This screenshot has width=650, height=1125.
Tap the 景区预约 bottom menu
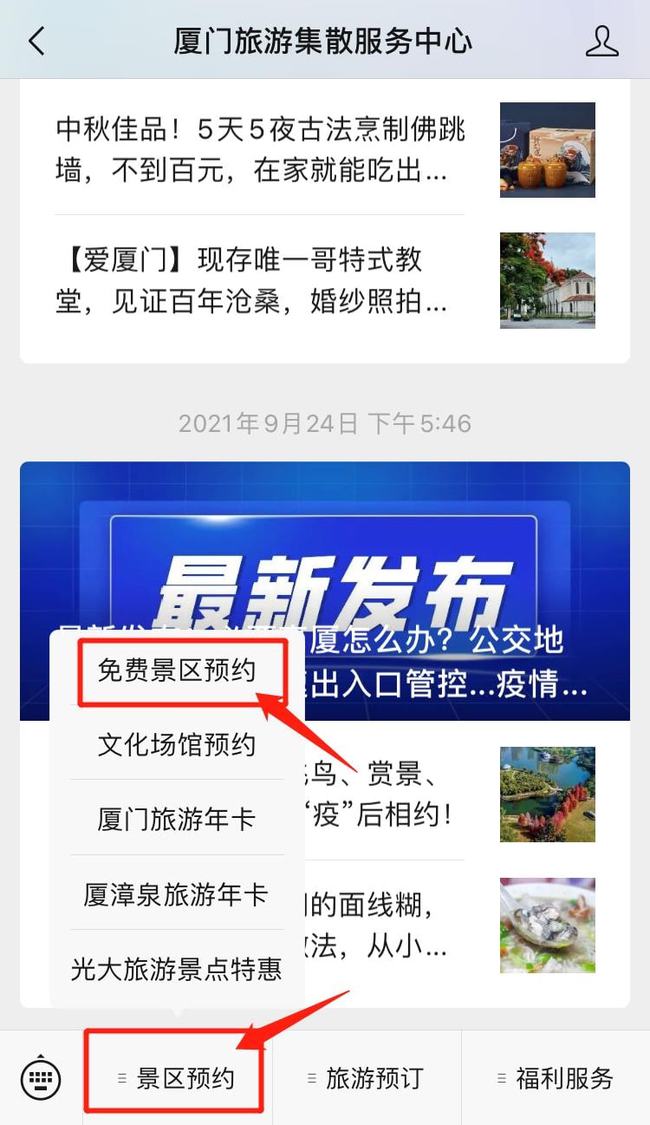177,1078
